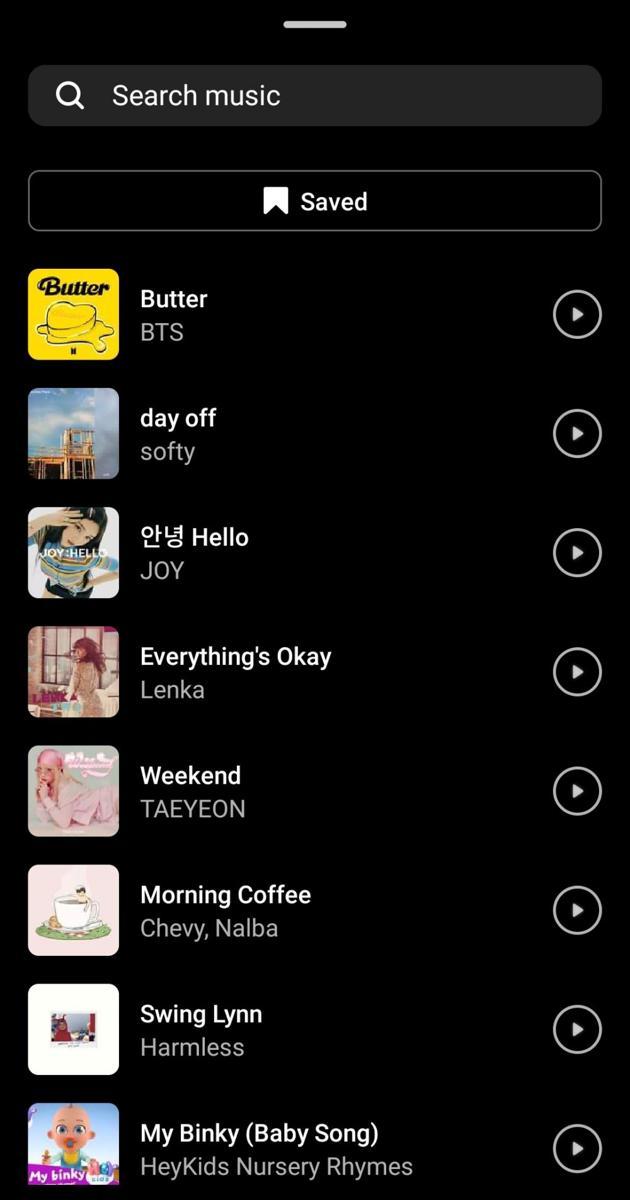Play preview of Butter by BTS
The image size is (630, 1200).
pos(577,314)
